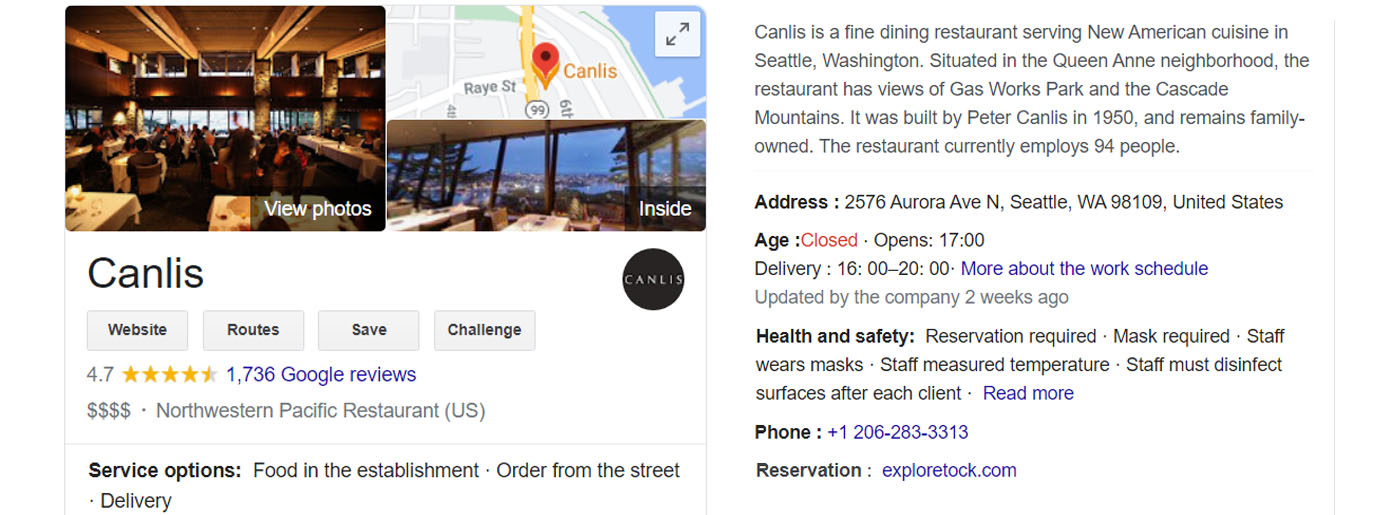
Task: Get directions with the Routes button
Action: (x=253, y=330)
